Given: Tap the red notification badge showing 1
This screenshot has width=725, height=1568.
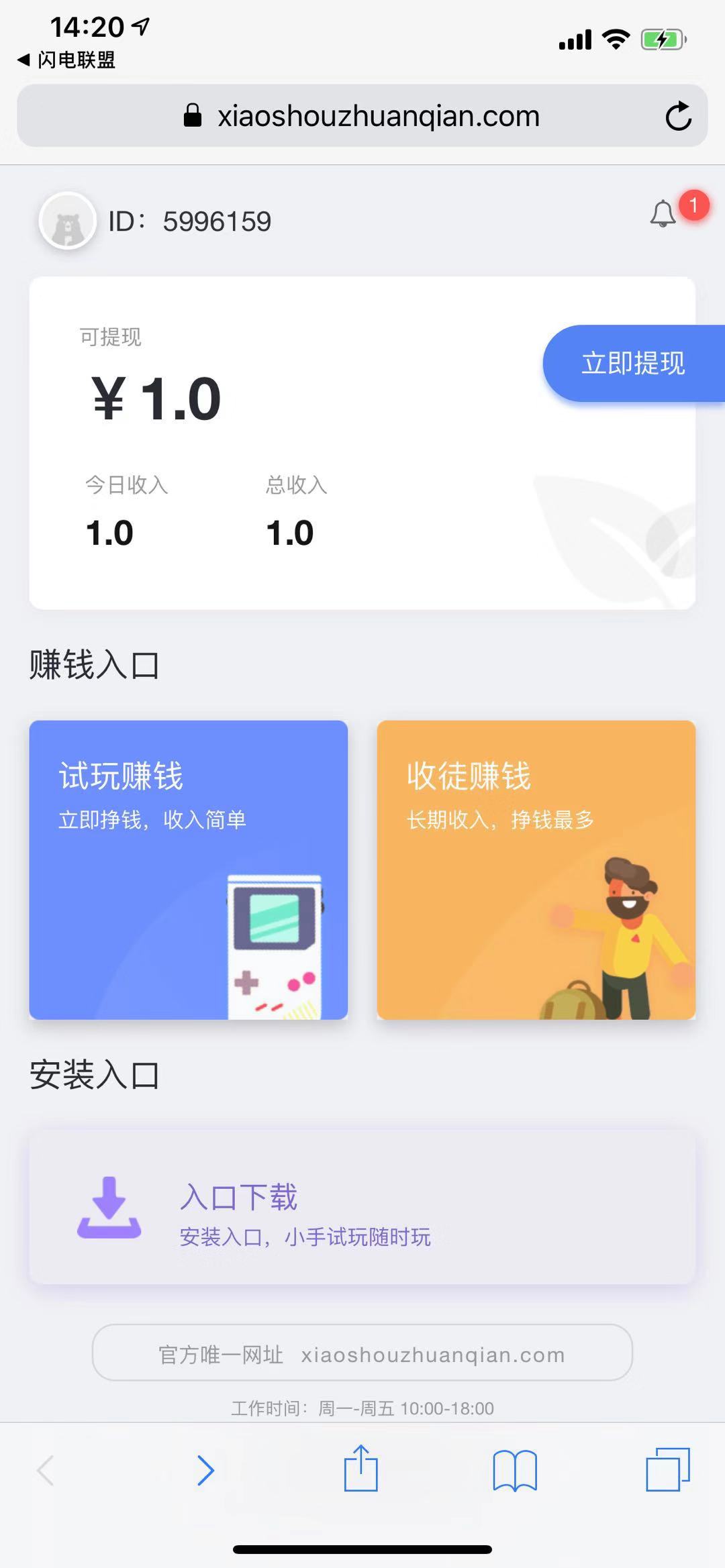Looking at the screenshot, I should click(x=695, y=207).
